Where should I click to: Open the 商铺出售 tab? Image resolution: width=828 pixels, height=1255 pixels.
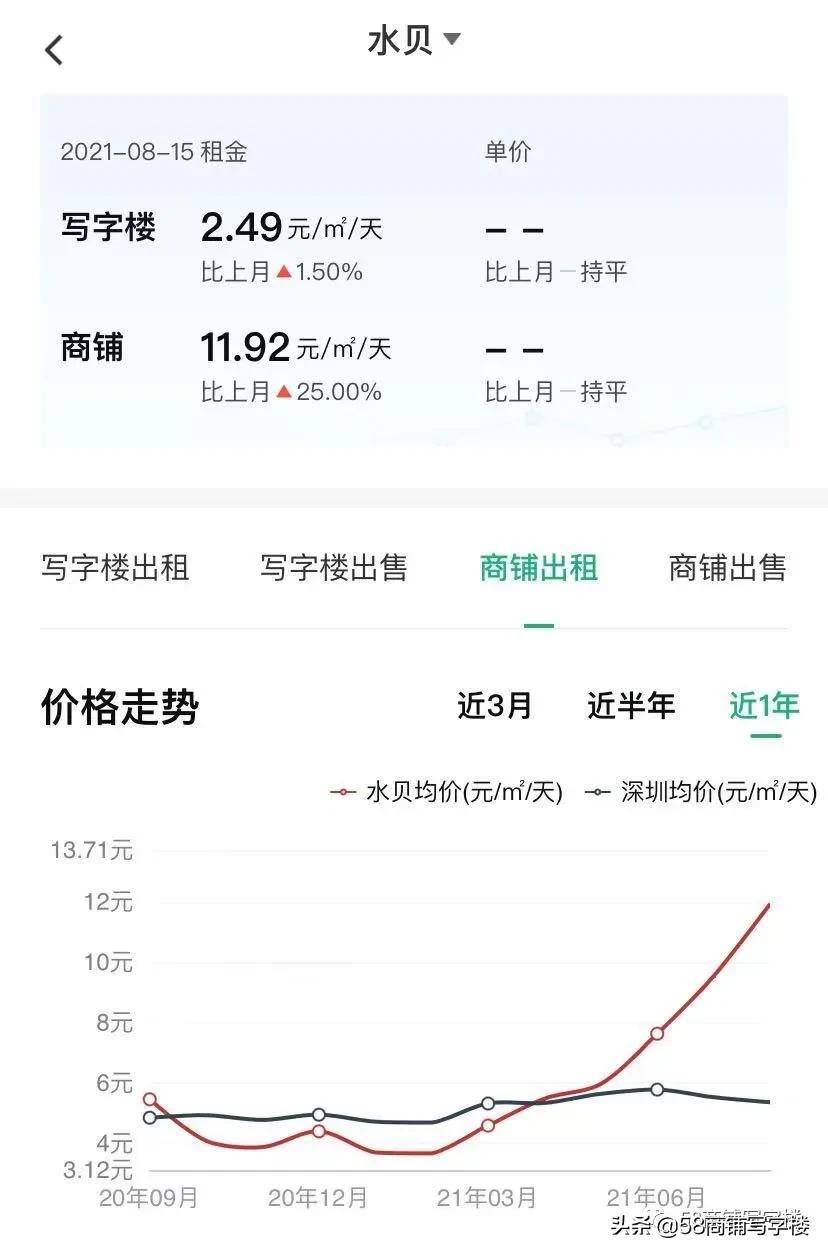[725, 568]
